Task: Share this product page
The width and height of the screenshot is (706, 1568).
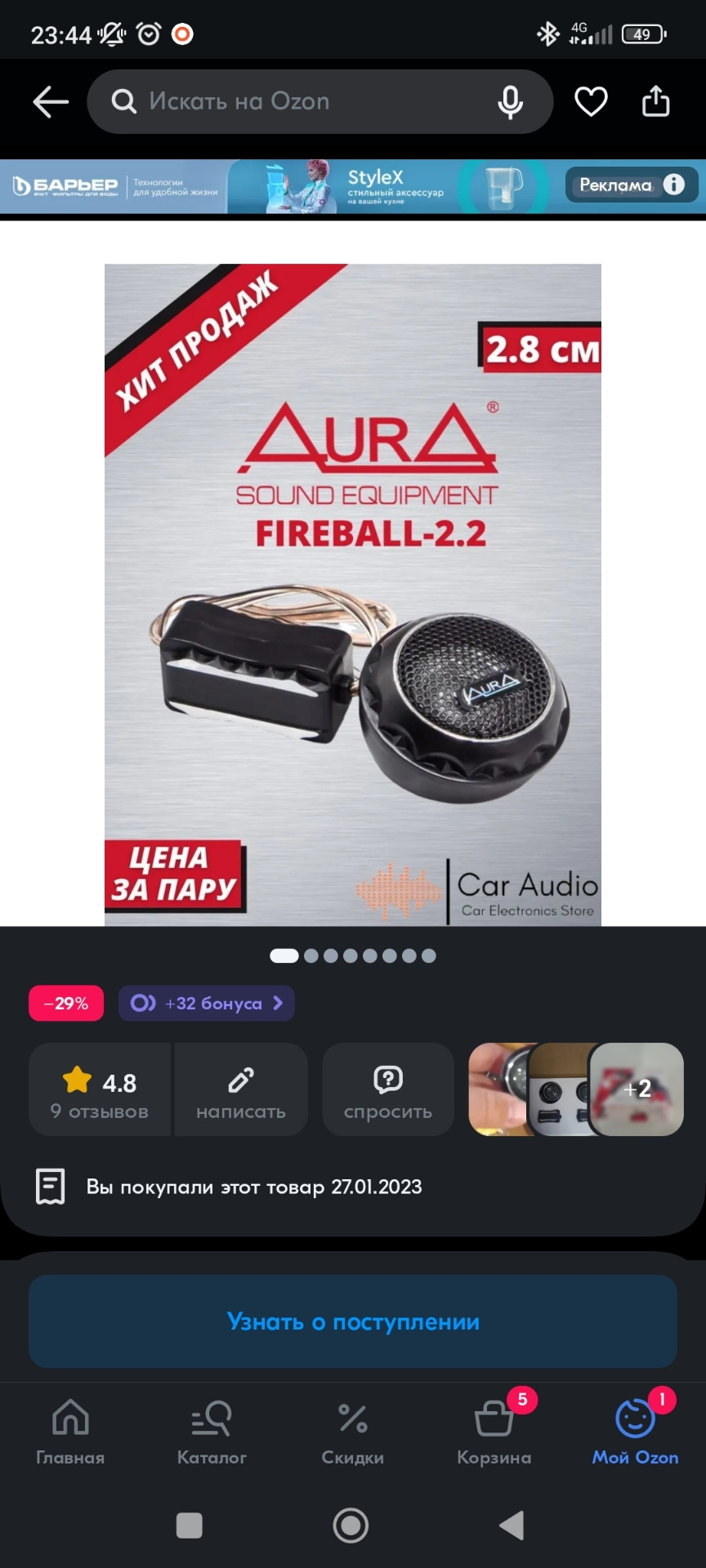Action: point(655,102)
